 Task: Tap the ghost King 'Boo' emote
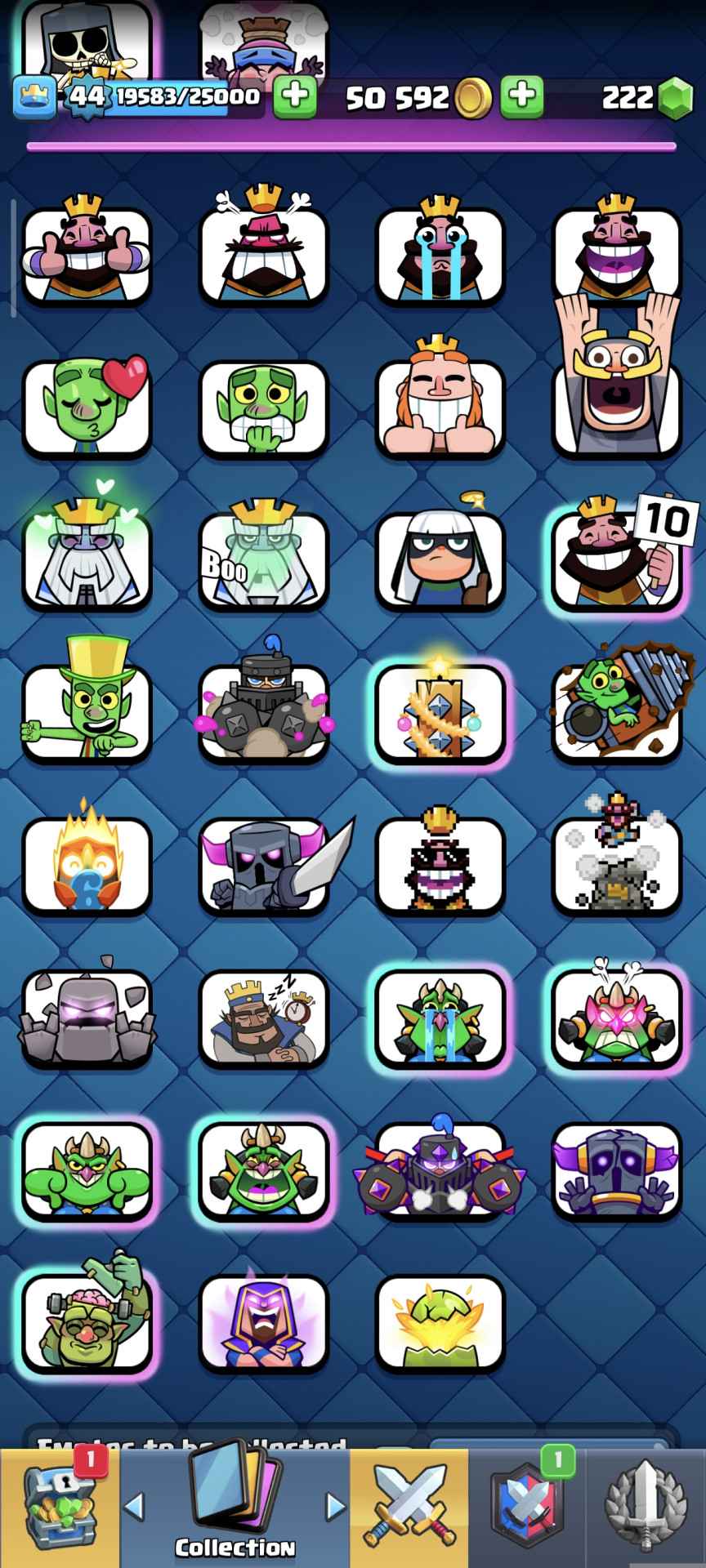[264, 559]
